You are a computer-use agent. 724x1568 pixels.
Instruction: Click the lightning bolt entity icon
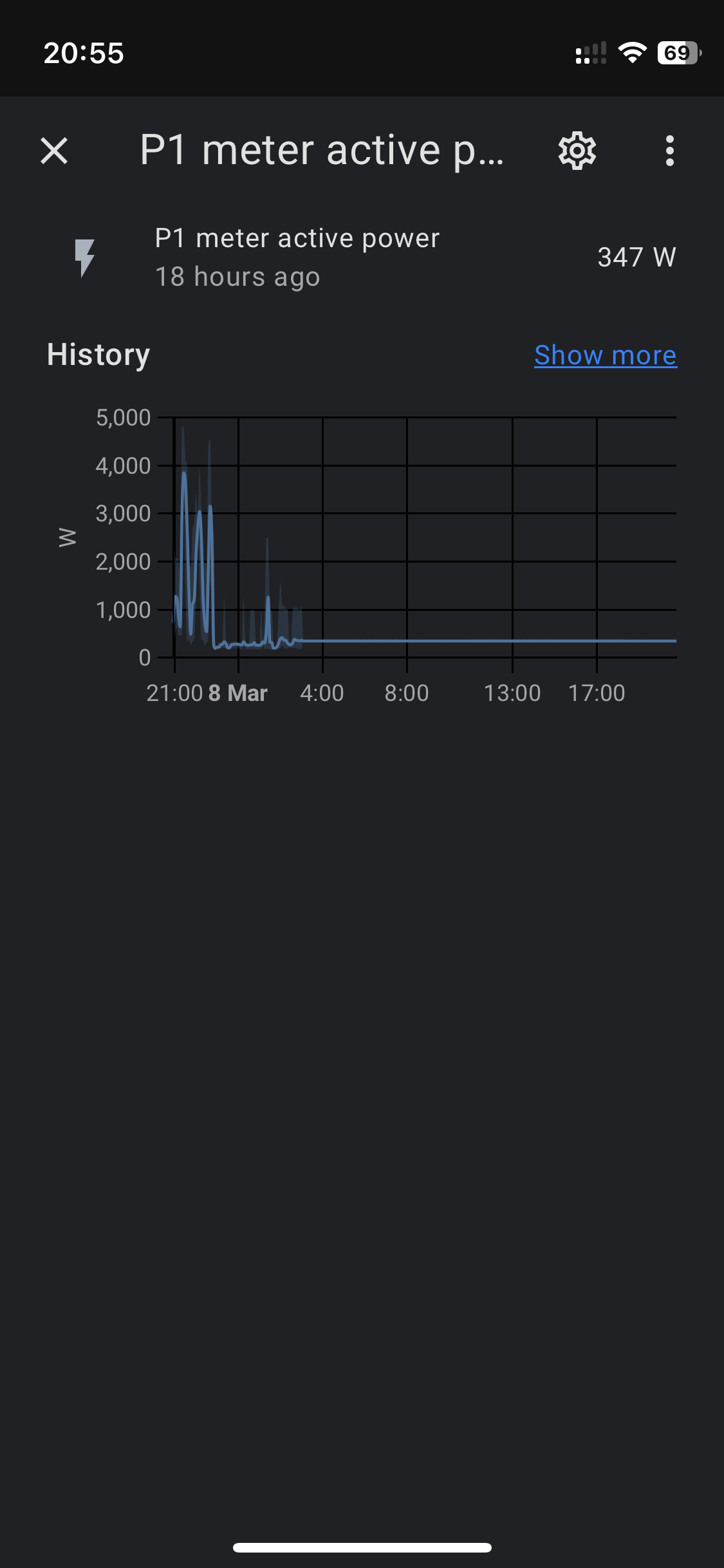pos(86,256)
